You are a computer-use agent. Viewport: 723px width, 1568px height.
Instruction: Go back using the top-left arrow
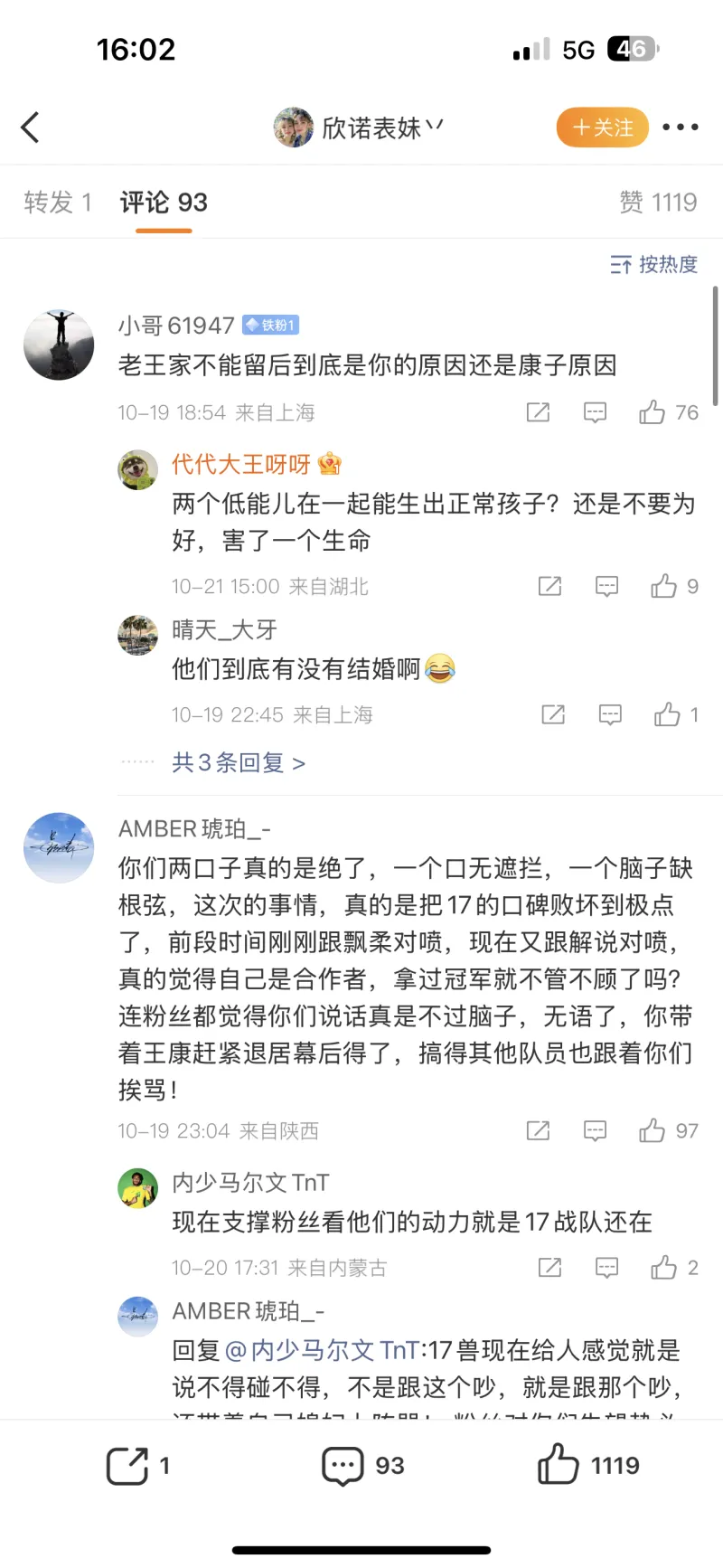click(x=31, y=128)
